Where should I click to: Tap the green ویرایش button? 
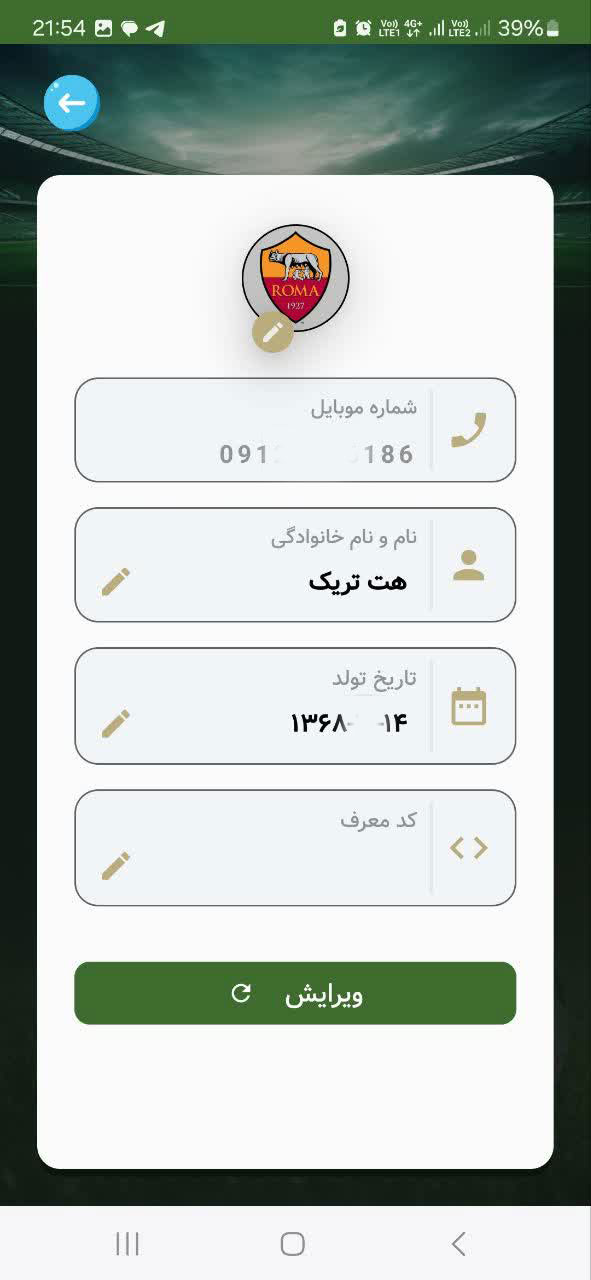(x=295, y=993)
